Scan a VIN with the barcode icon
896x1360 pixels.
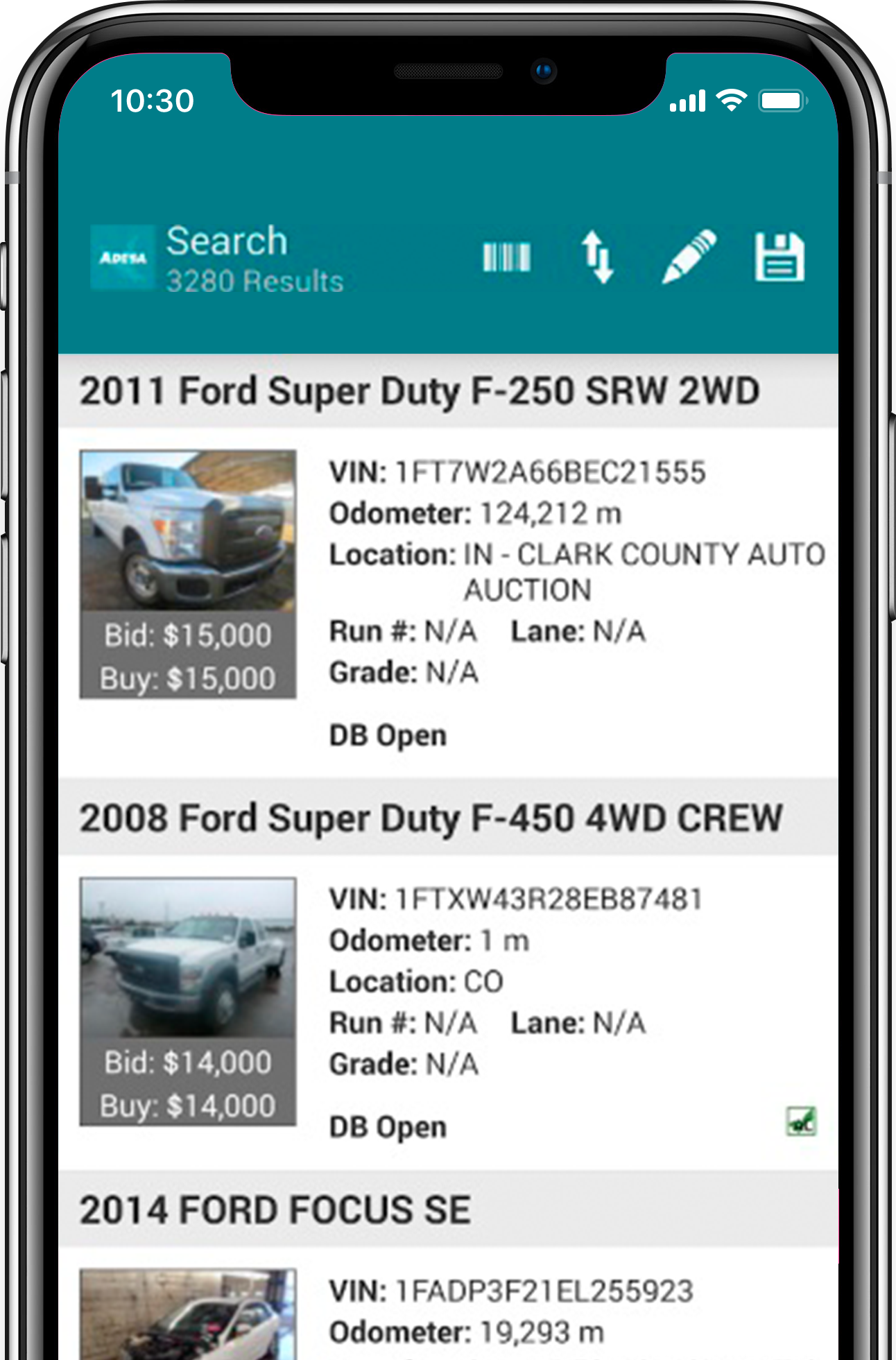tap(507, 257)
